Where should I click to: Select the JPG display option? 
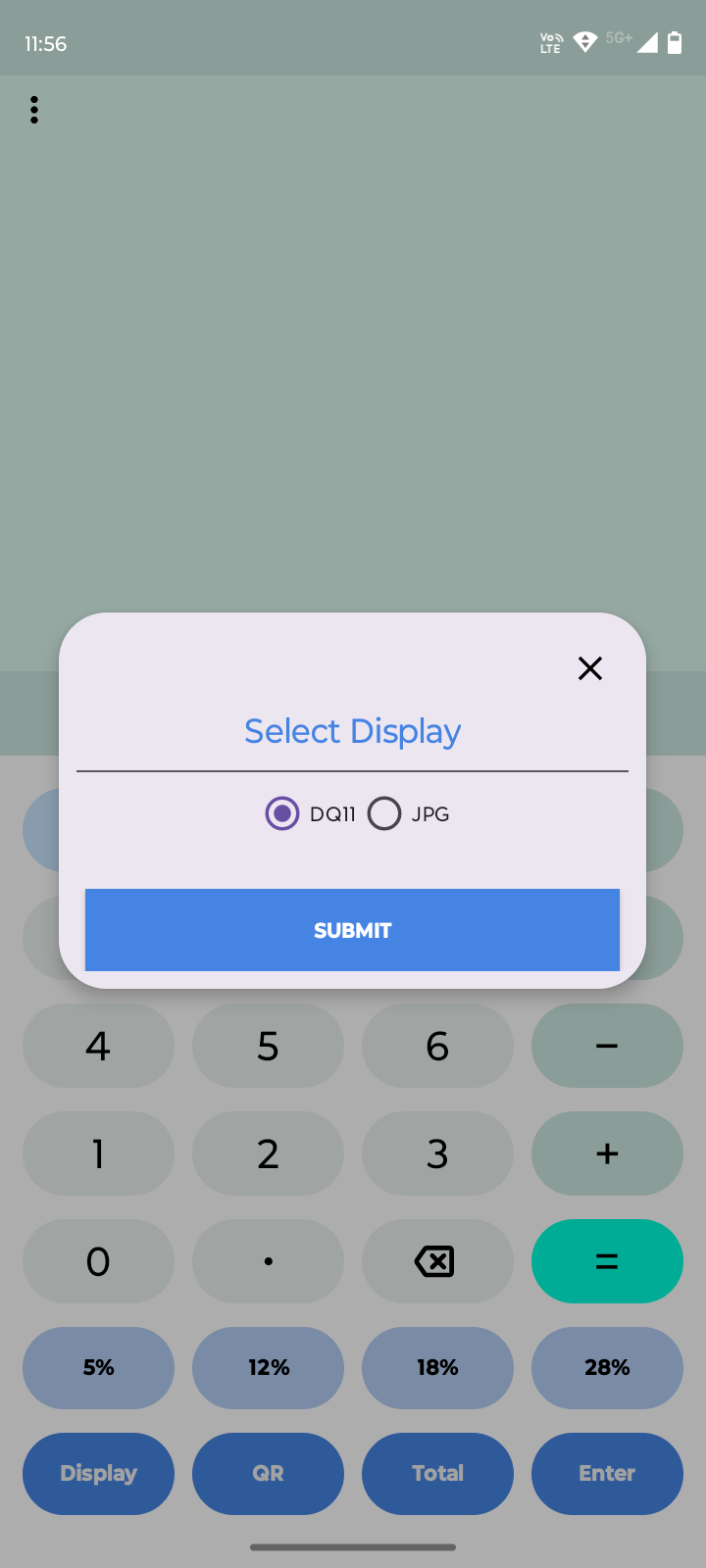tap(384, 813)
